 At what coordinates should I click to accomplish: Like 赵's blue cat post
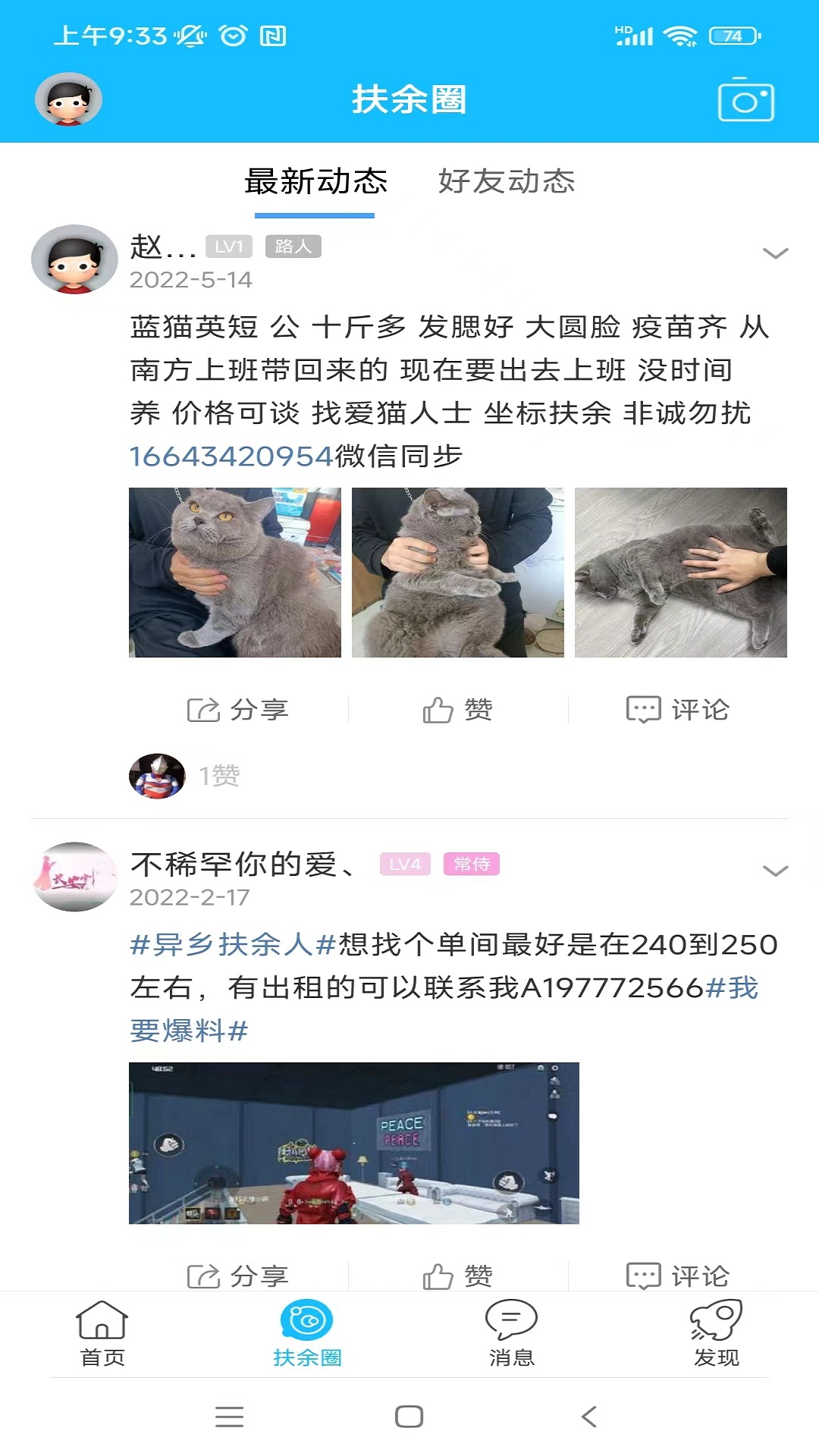click(x=458, y=710)
